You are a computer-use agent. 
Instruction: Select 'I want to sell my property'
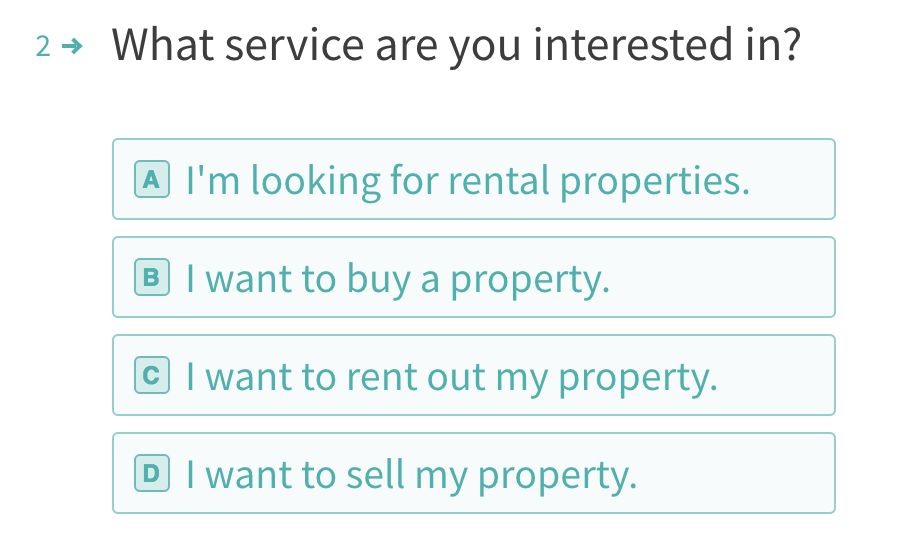pos(473,474)
